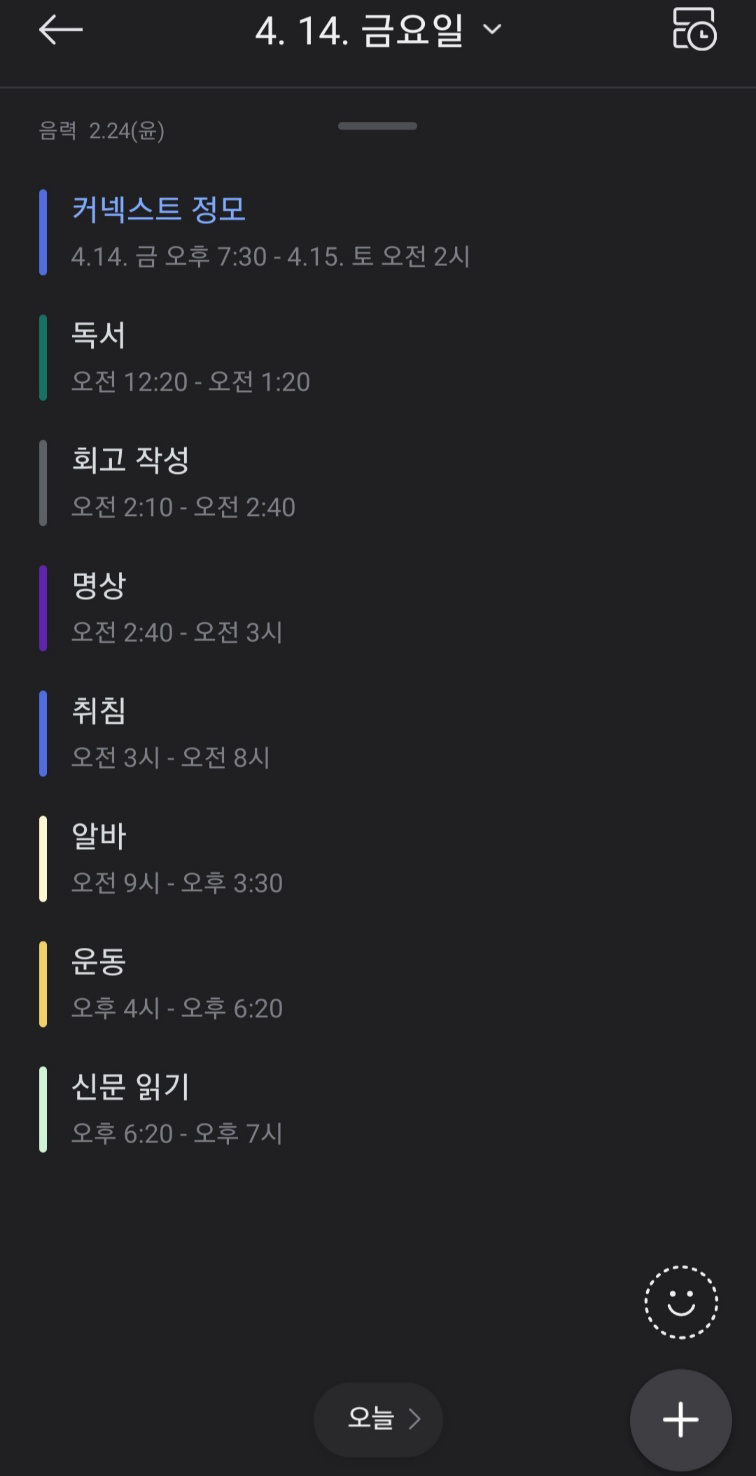The width and height of the screenshot is (756, 1476).
Task: Open the smiley sticker button
Action: point(680,1303)
